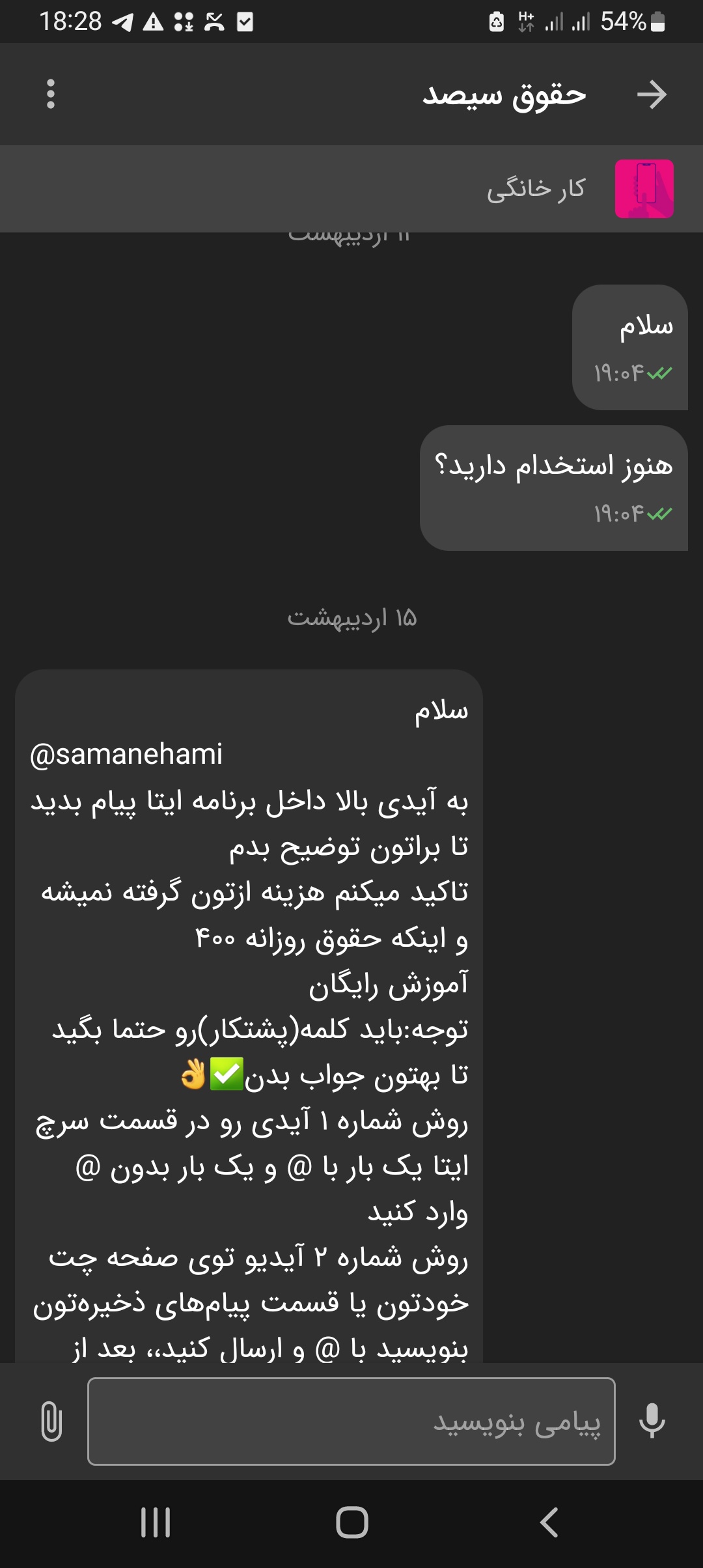Open the three-dot overflow menu
This screenshot has height=1568, width=703.
coord(51,94)
